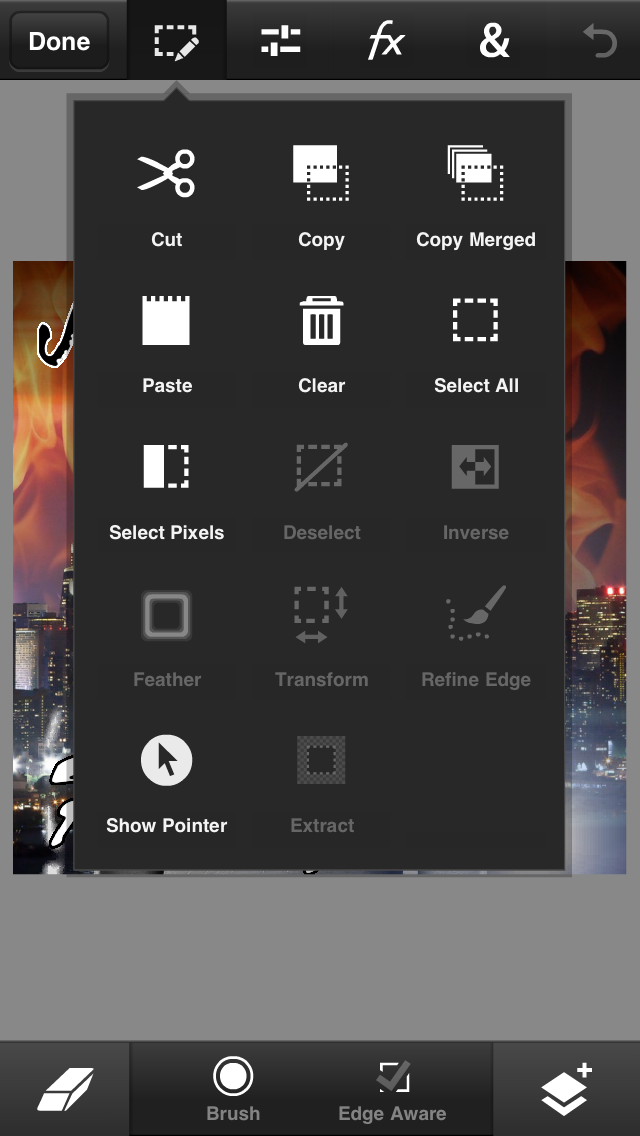Paste from the clipboard
This screenshot has height=1136, width=640.
click(166, 341)
